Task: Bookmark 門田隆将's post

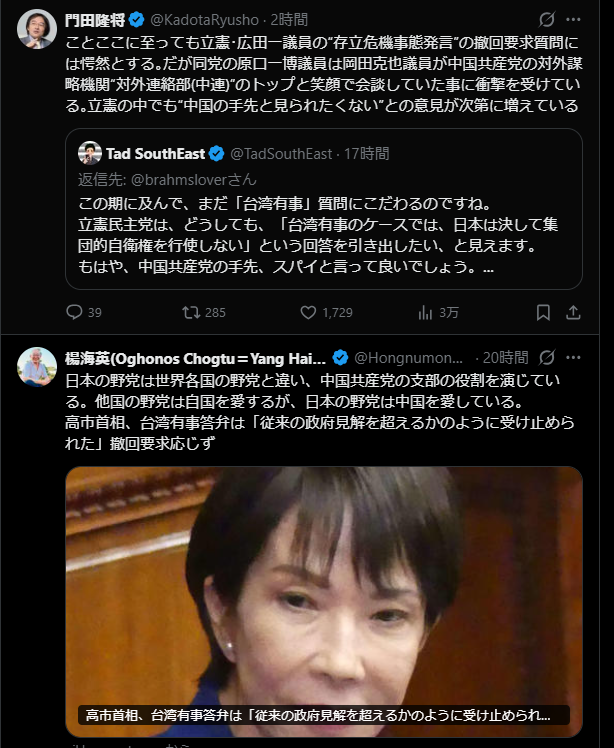Action: pyautogui.click(x=543, y=312)
